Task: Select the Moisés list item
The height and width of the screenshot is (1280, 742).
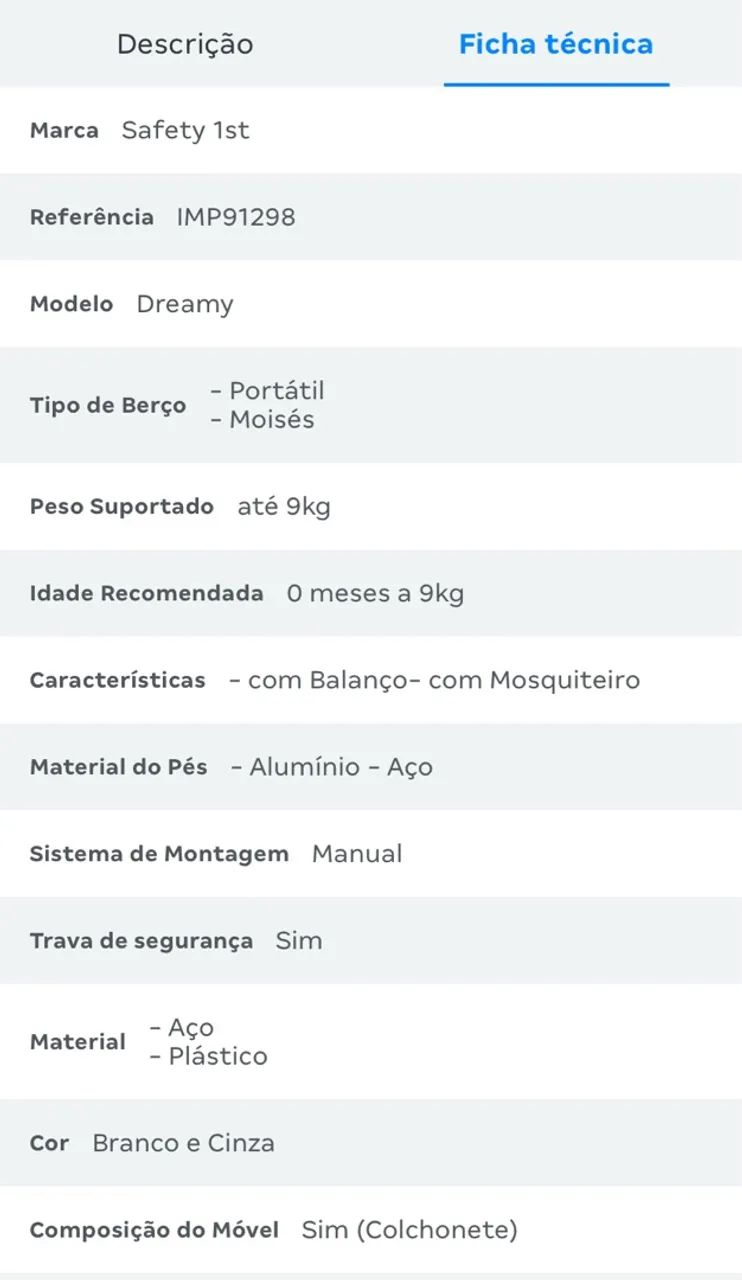Action: [263, 419]
